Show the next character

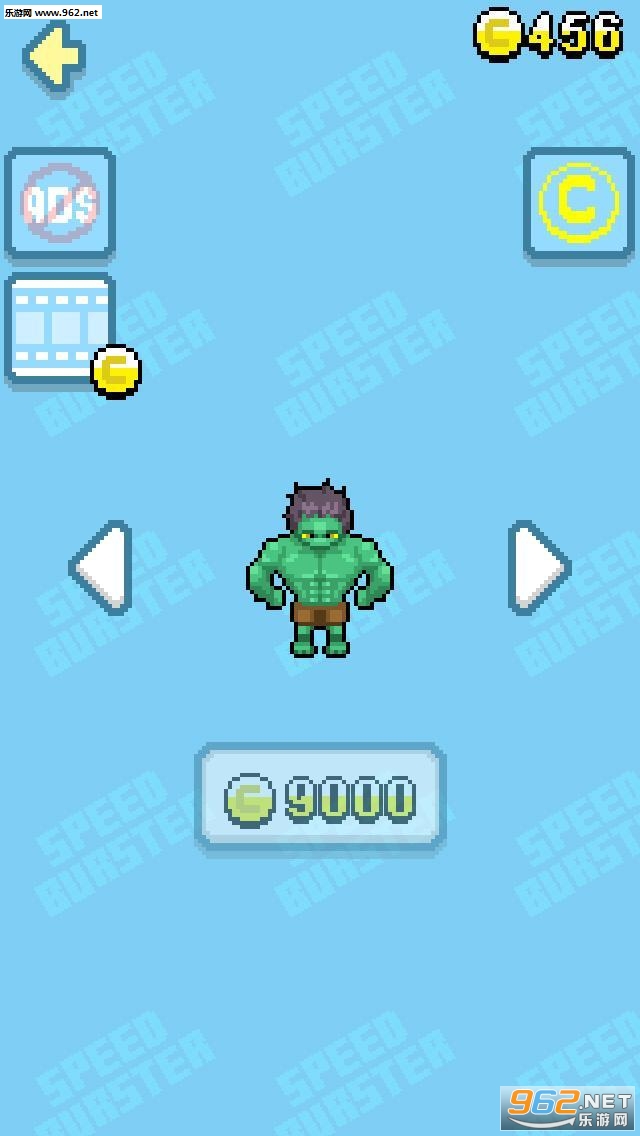[x=539, y=567]
